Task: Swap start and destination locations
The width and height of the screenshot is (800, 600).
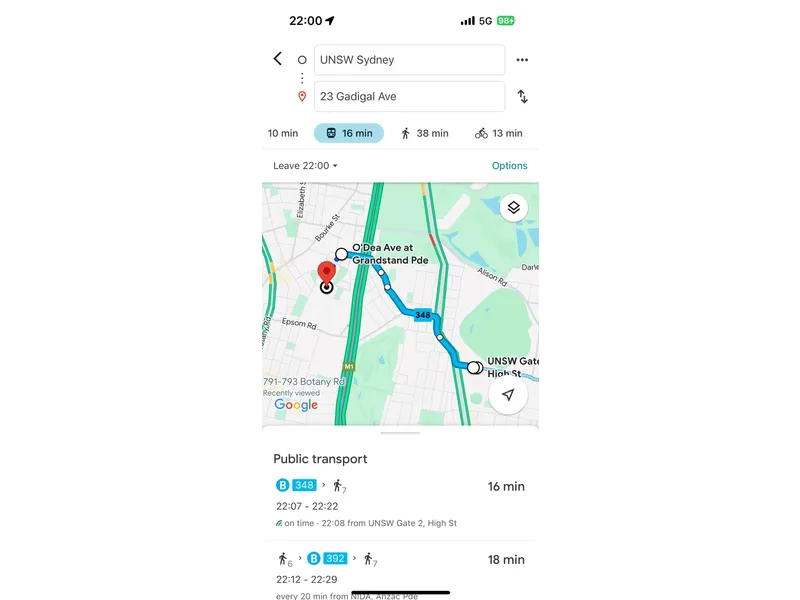Action: [x=522, y=97]
